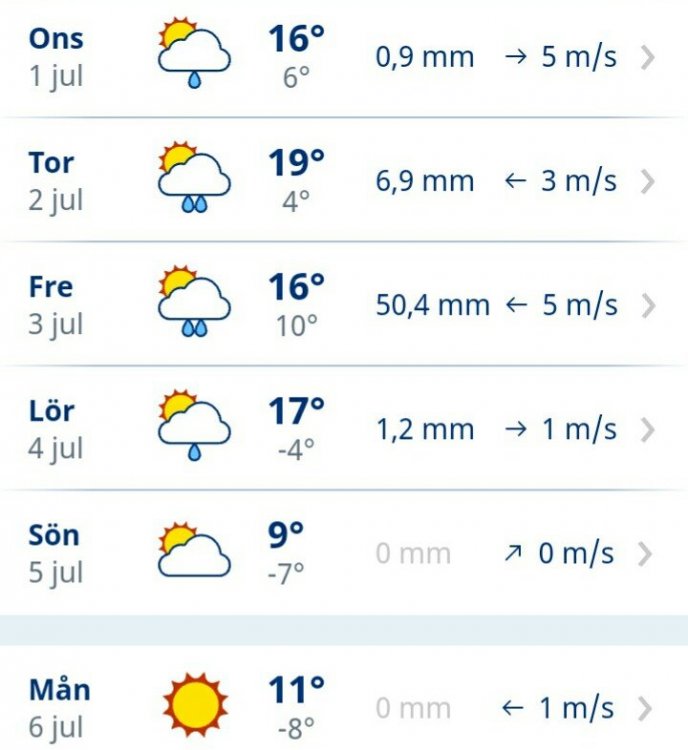The height and width of the screenshot is (750, 688).
Task: Select the Fre 3 jul forecast row
Action: (344, 305)
